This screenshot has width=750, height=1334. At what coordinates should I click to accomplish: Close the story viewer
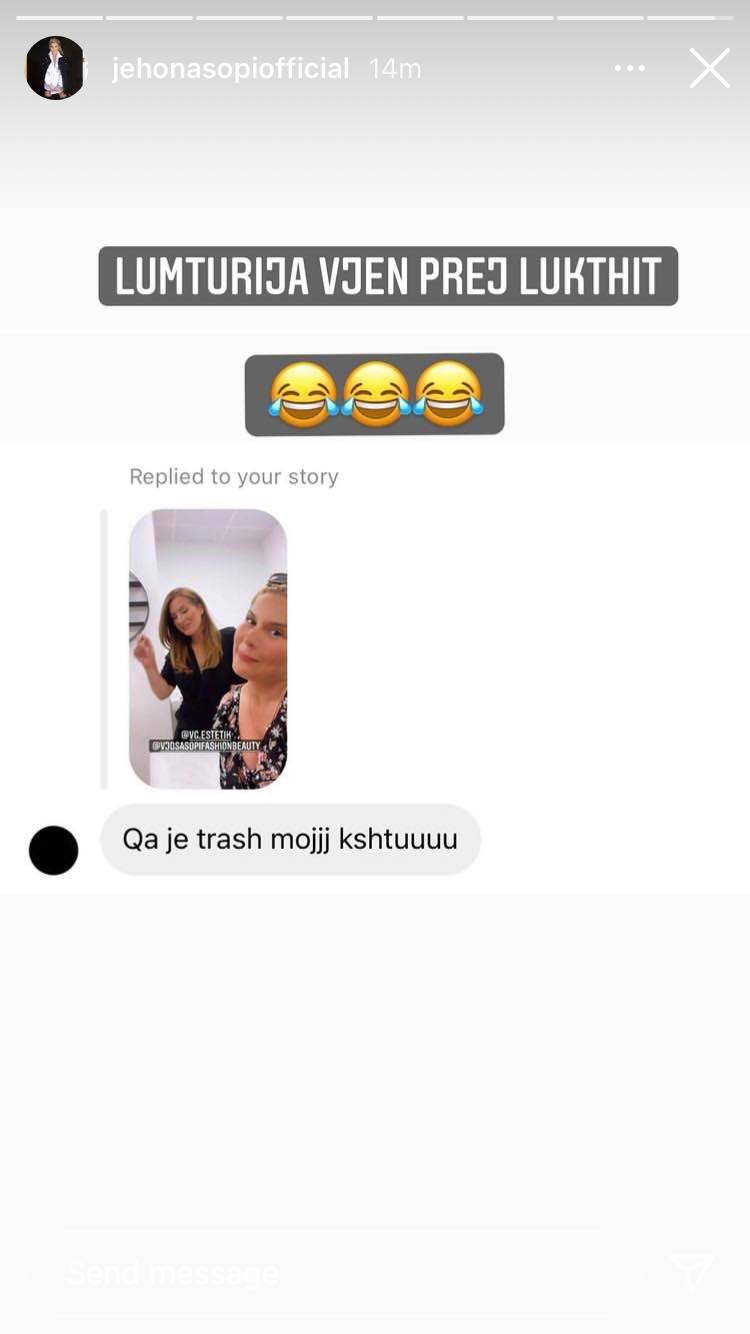pyautogui.click(x=709, y=69)
